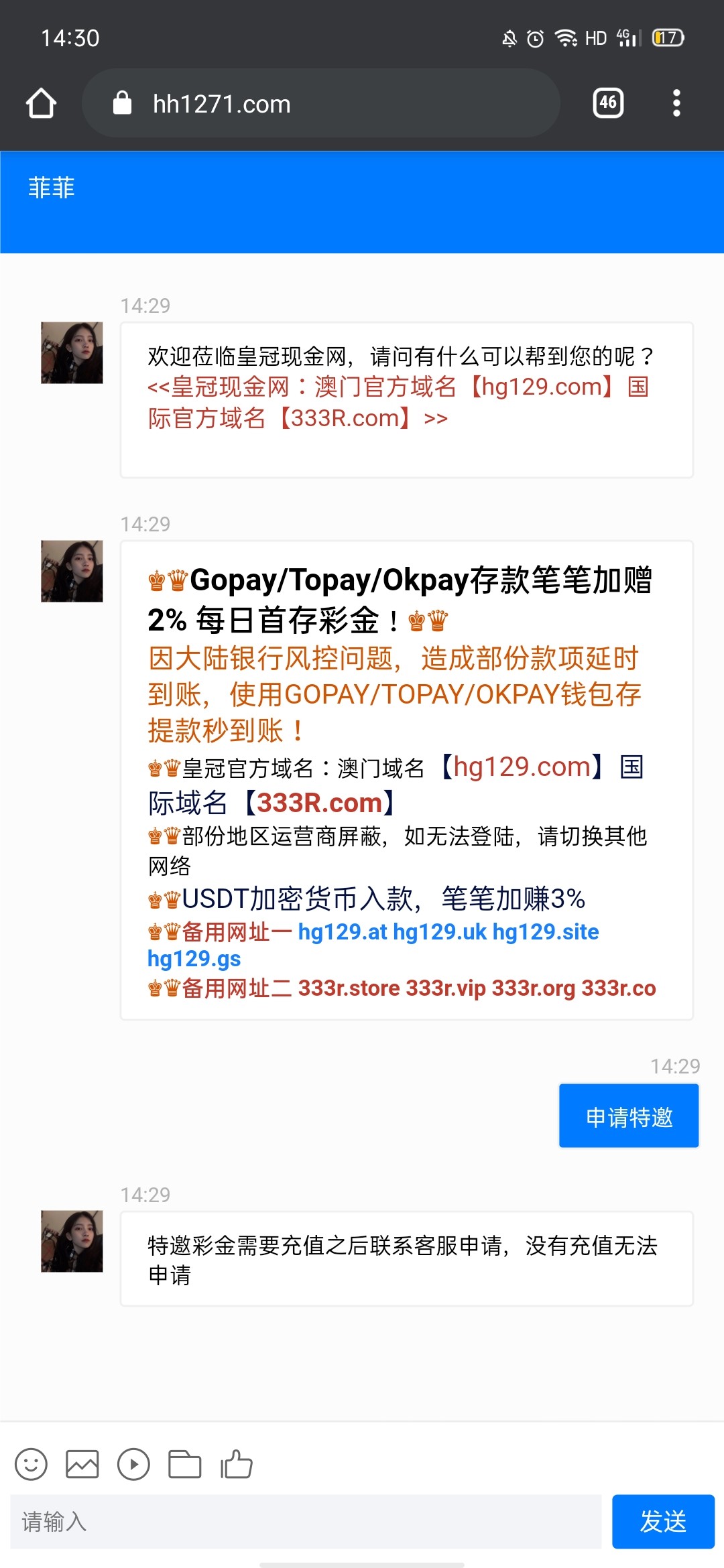Focus the 请输入 message field
Image resolution: width=724 pixels, height=1568 pixels.
[306, 1522]
